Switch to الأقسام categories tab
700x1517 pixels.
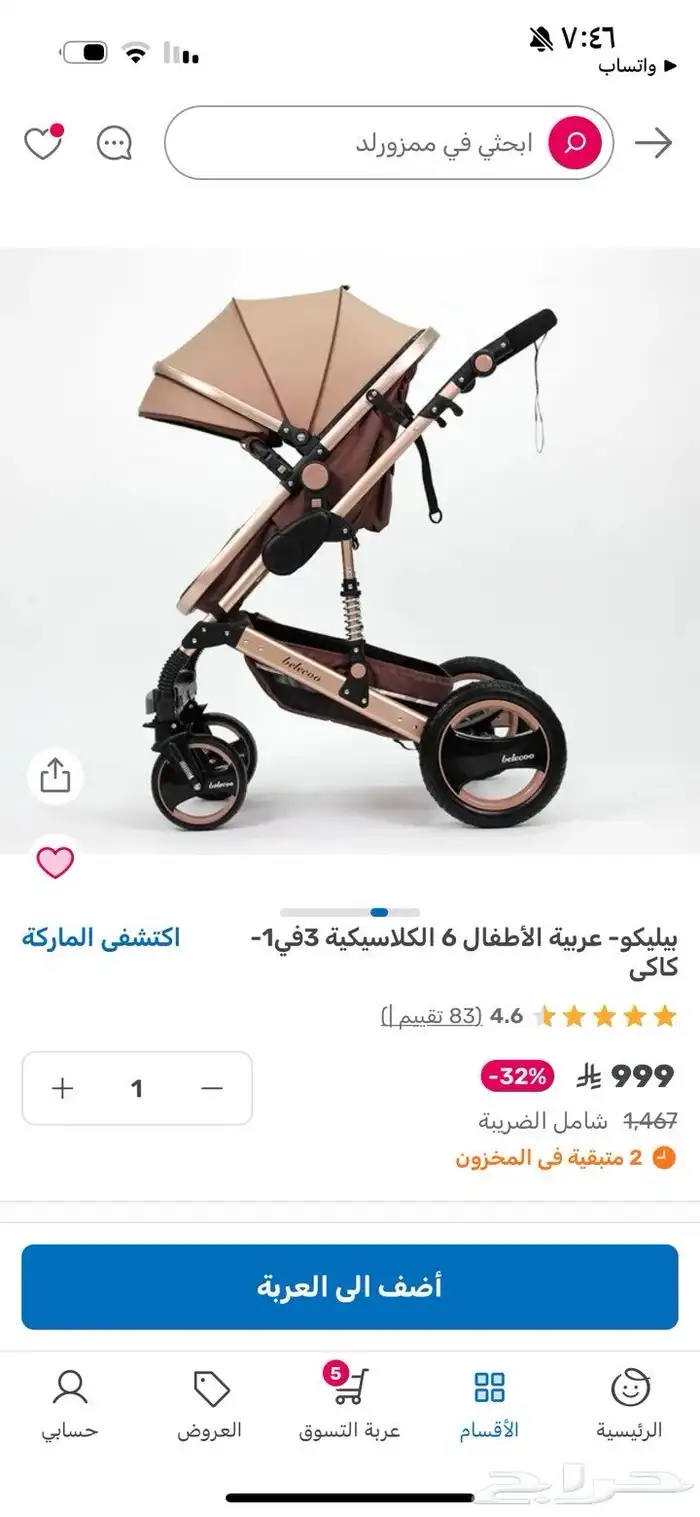tap(489, 1404)
